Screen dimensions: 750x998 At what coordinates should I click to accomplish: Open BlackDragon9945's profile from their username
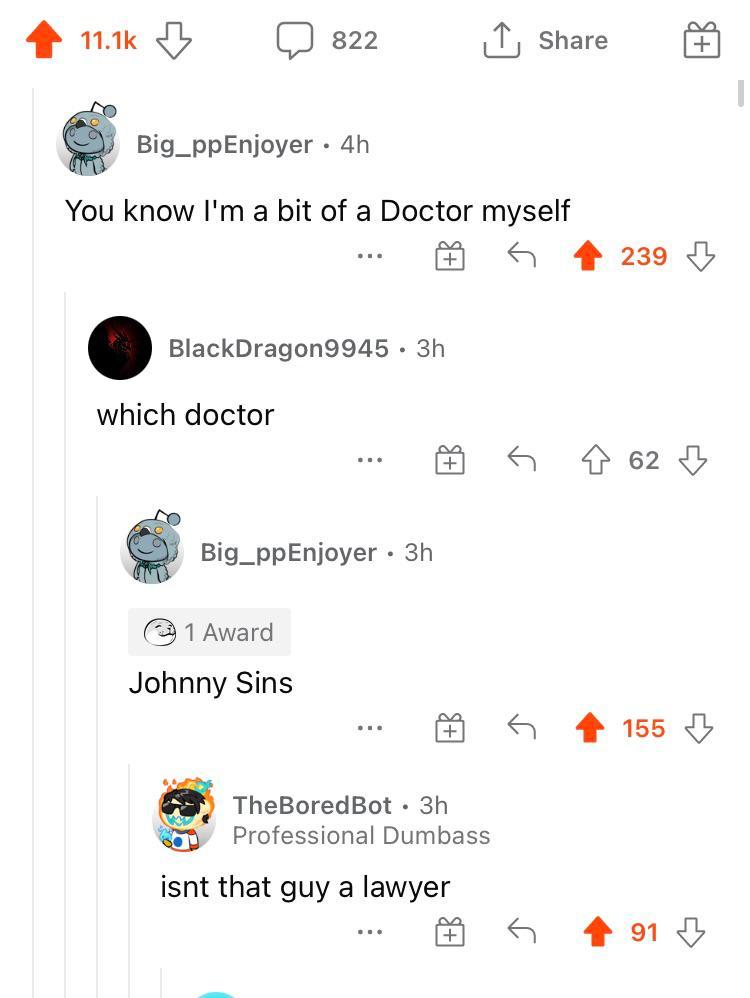277,348
